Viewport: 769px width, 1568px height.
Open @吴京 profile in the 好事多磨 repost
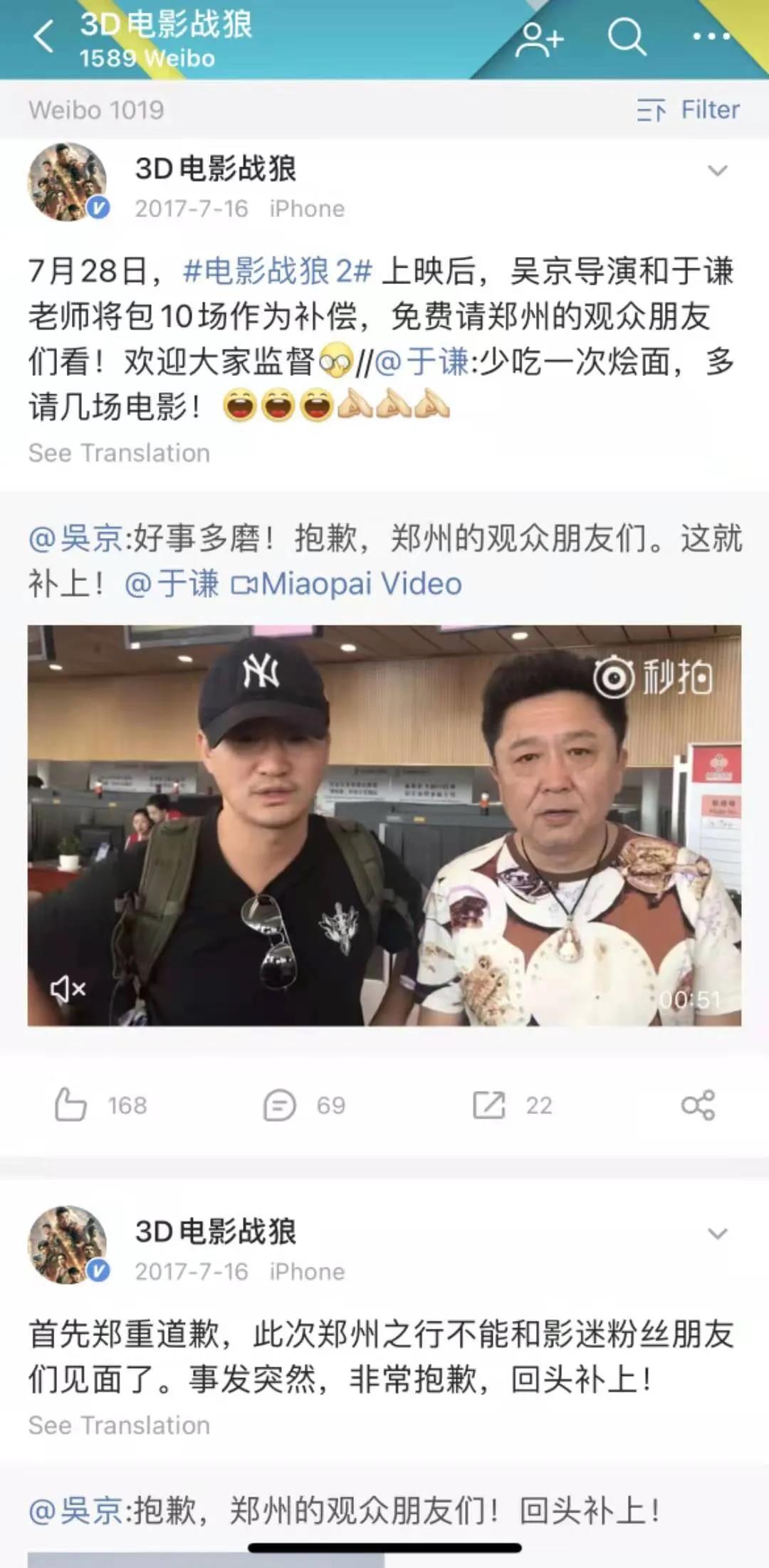click(x=75, y=539)
